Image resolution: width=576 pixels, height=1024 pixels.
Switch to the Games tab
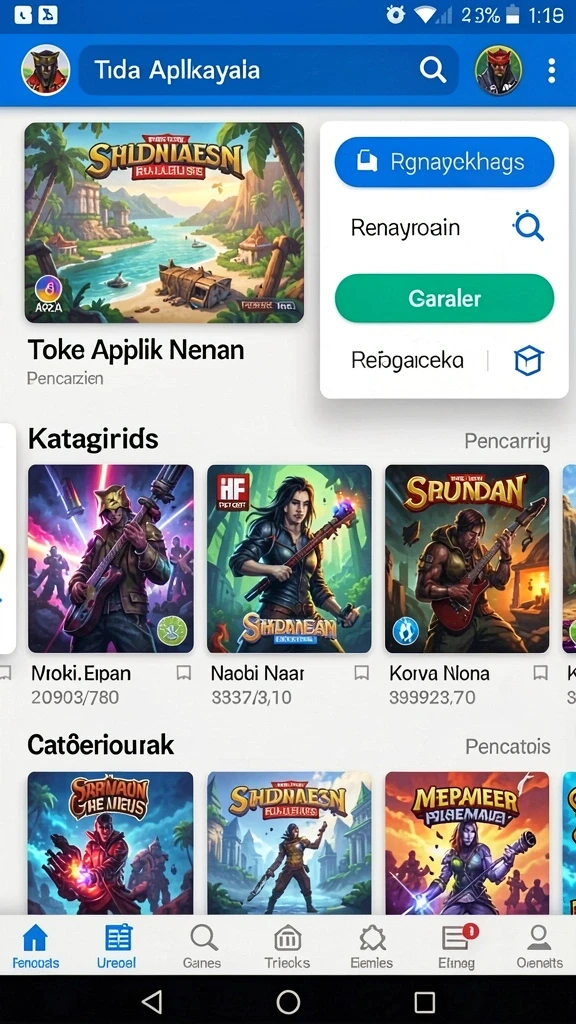pos(202,946)
